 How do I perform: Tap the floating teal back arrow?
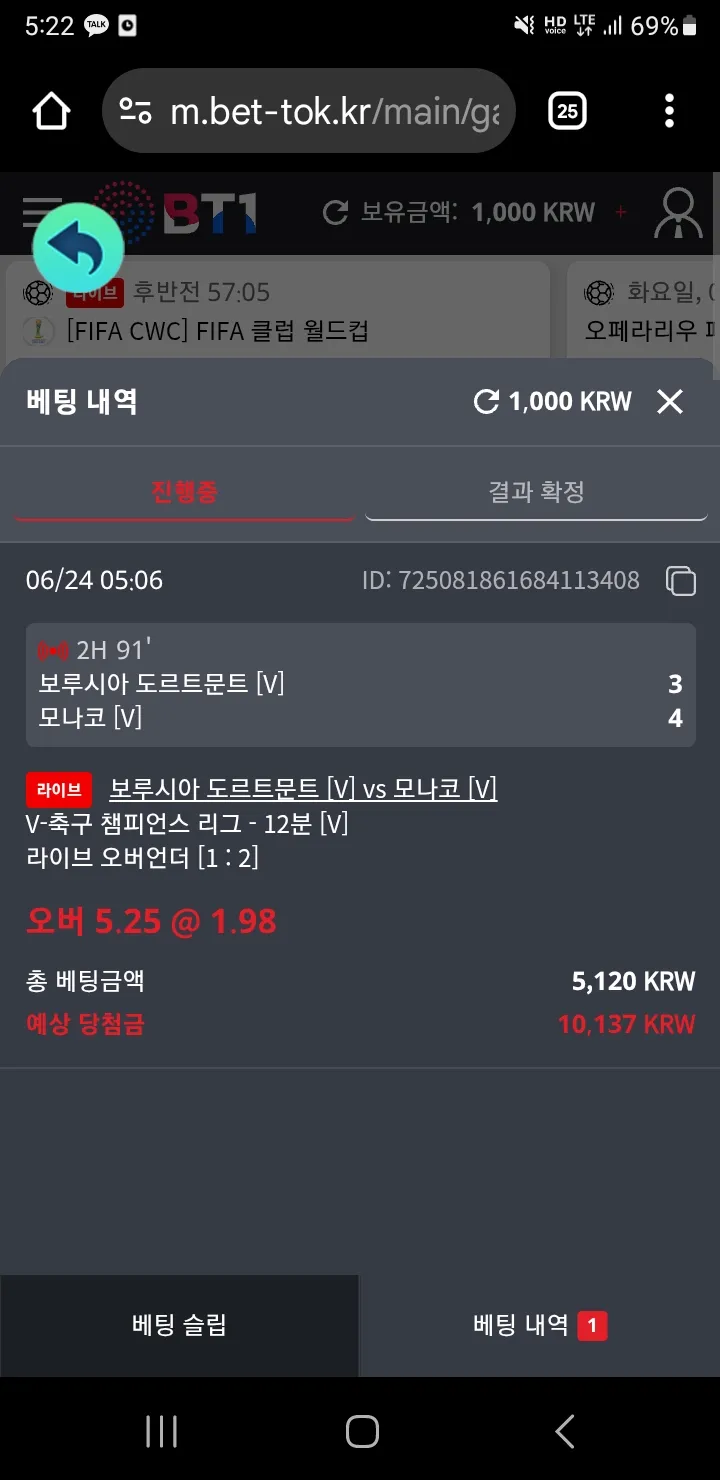point(78,248)
